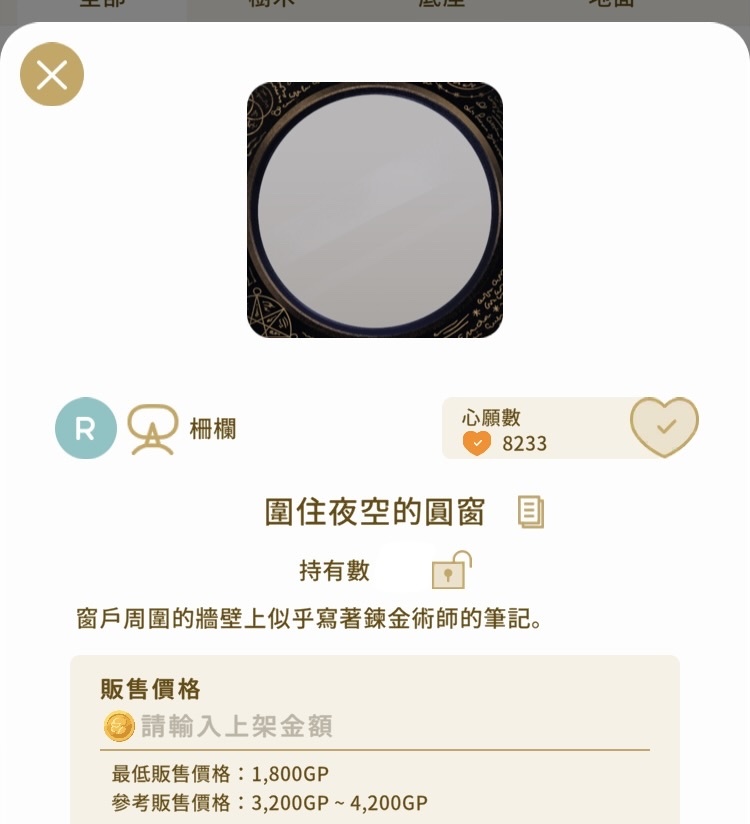This screenshot has height=824, width=750.
Task: Tap the lock icon beside 持有數
Action: click(451, 570)
